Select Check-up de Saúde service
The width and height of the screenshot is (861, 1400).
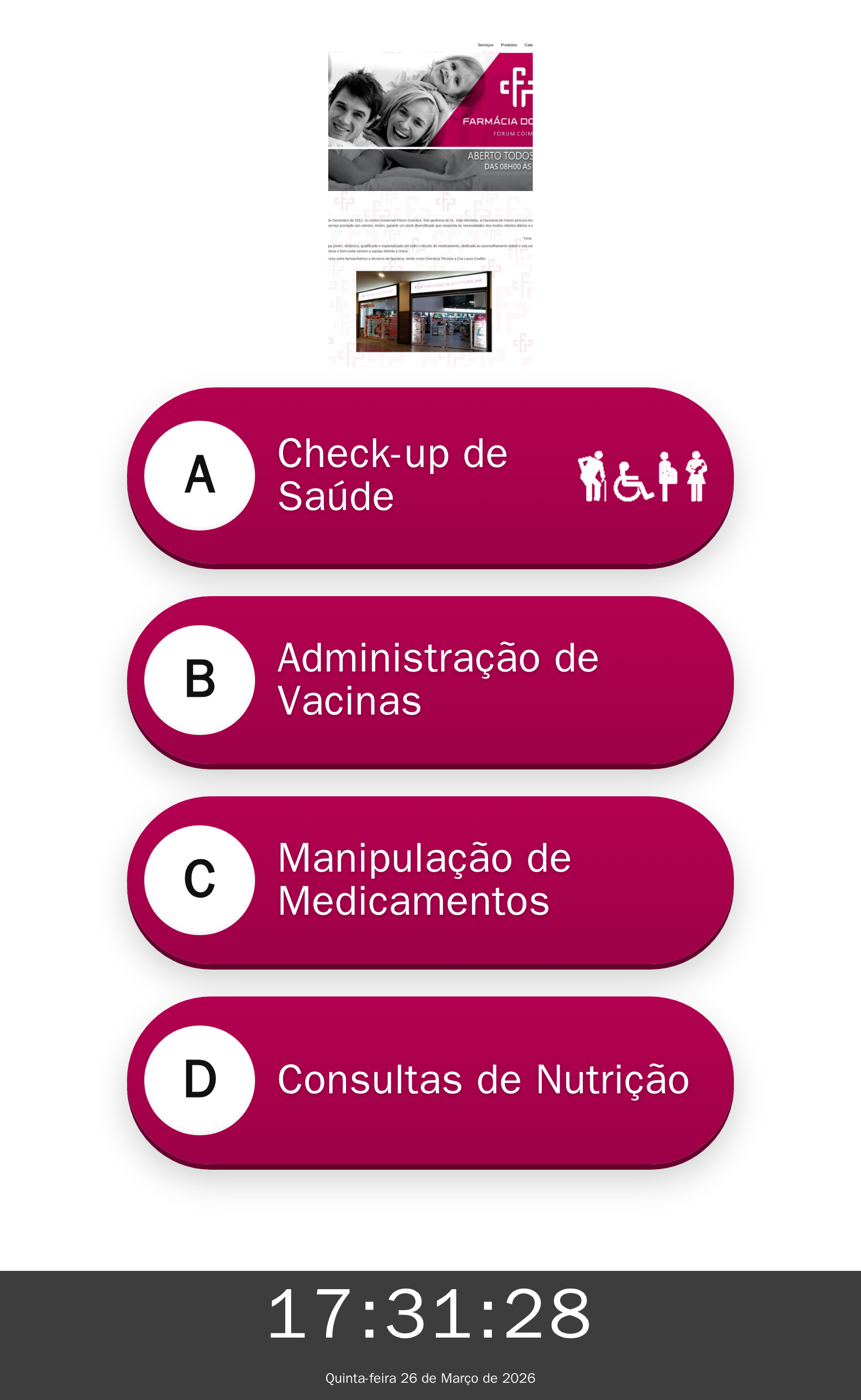(430, 476)
